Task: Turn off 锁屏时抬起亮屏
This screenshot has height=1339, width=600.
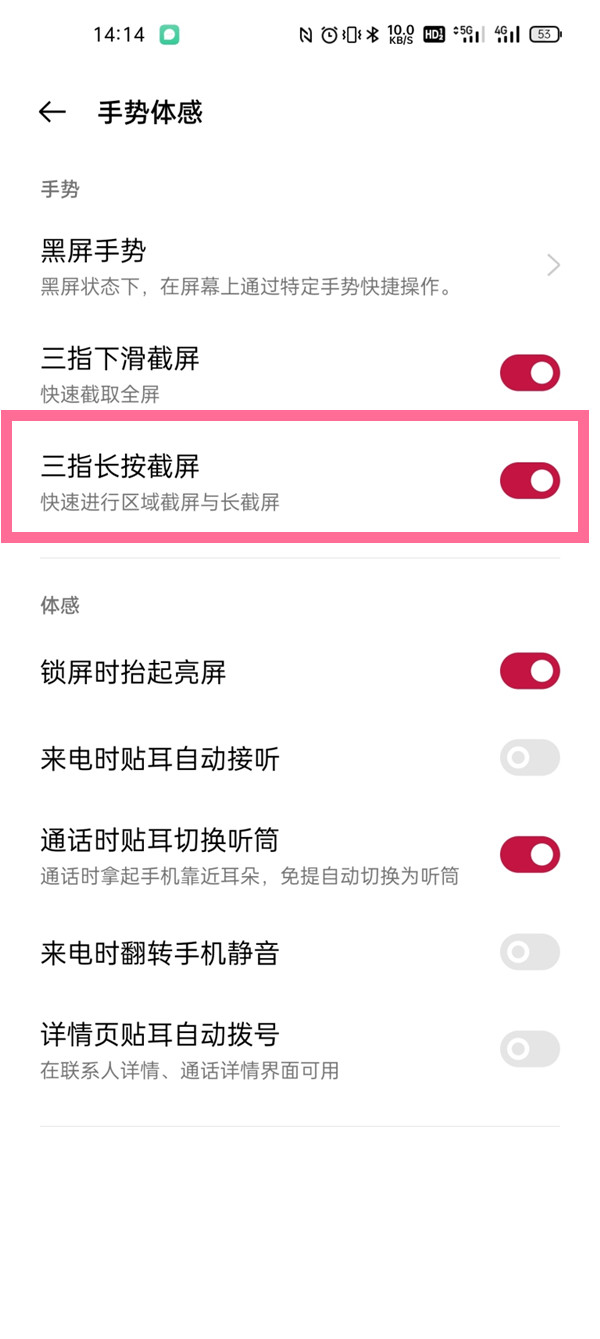Action: pos(529,671)
